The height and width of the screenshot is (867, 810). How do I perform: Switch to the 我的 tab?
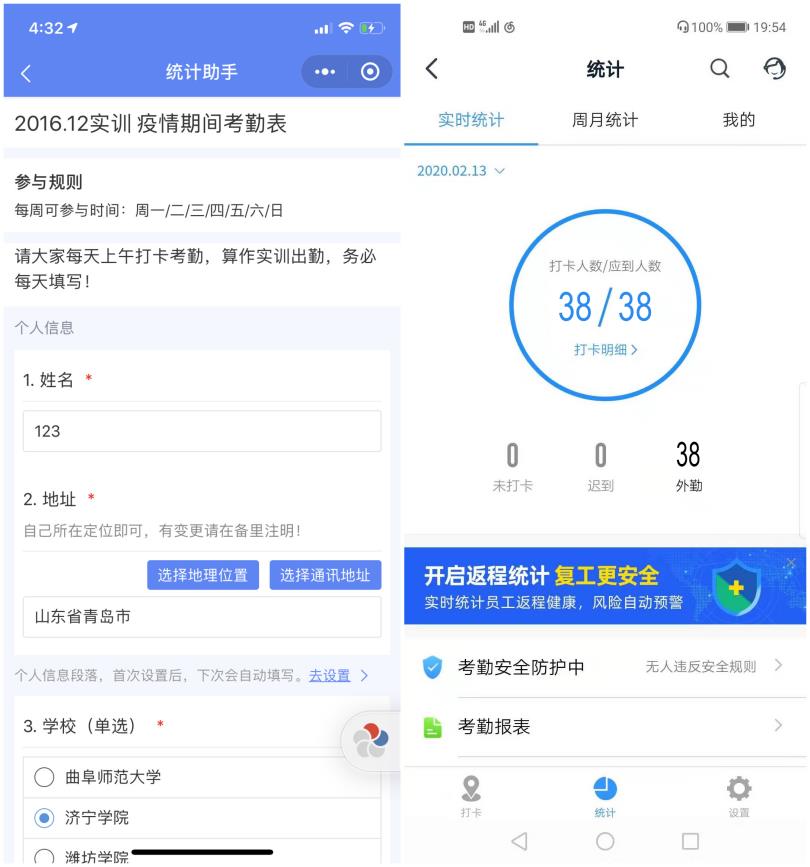738,120
